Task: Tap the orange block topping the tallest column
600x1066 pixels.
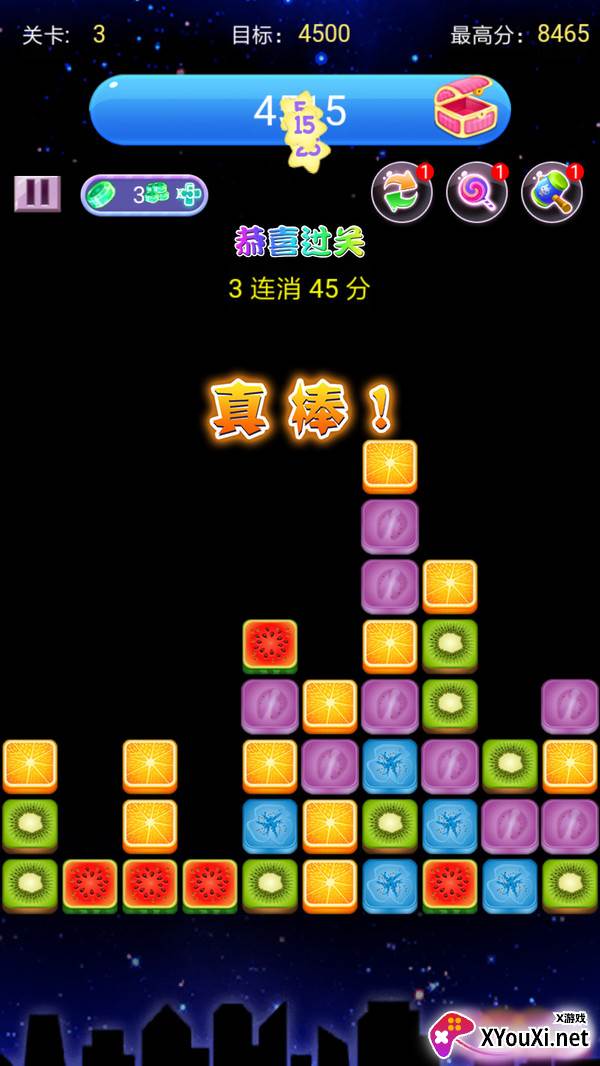Action: 390,466
